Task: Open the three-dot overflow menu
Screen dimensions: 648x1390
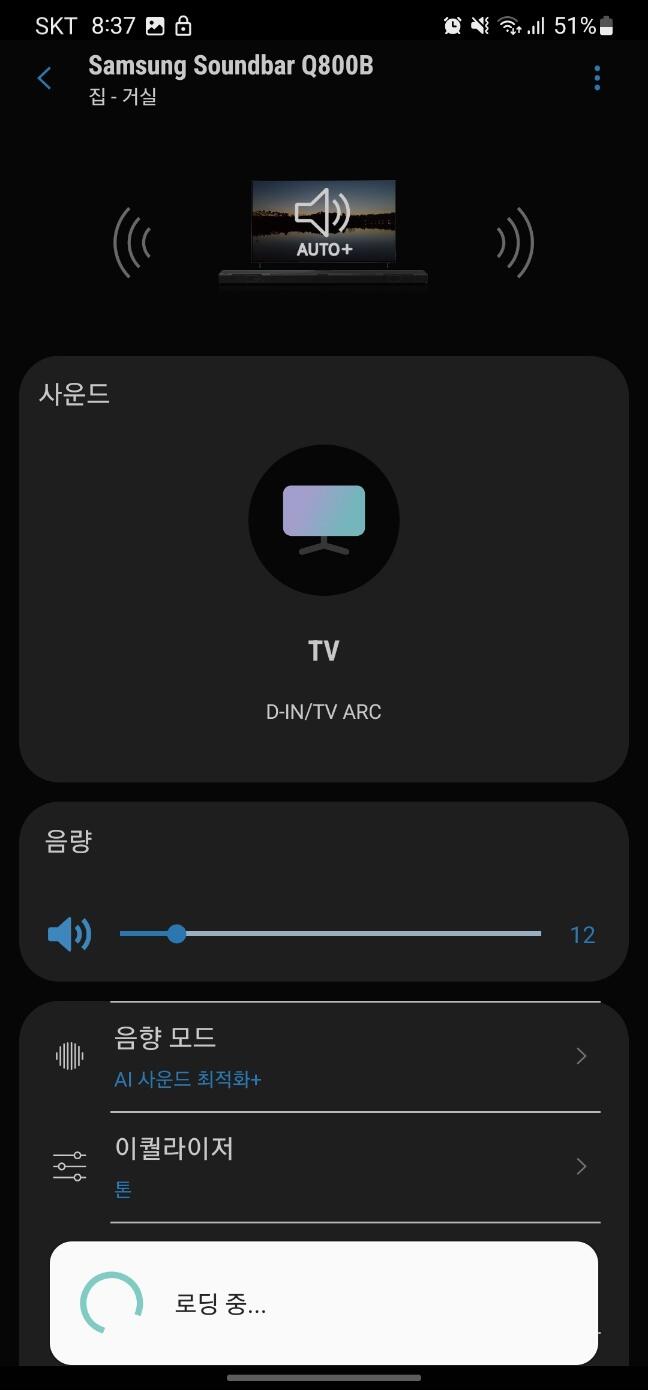Action: point(597,79)
